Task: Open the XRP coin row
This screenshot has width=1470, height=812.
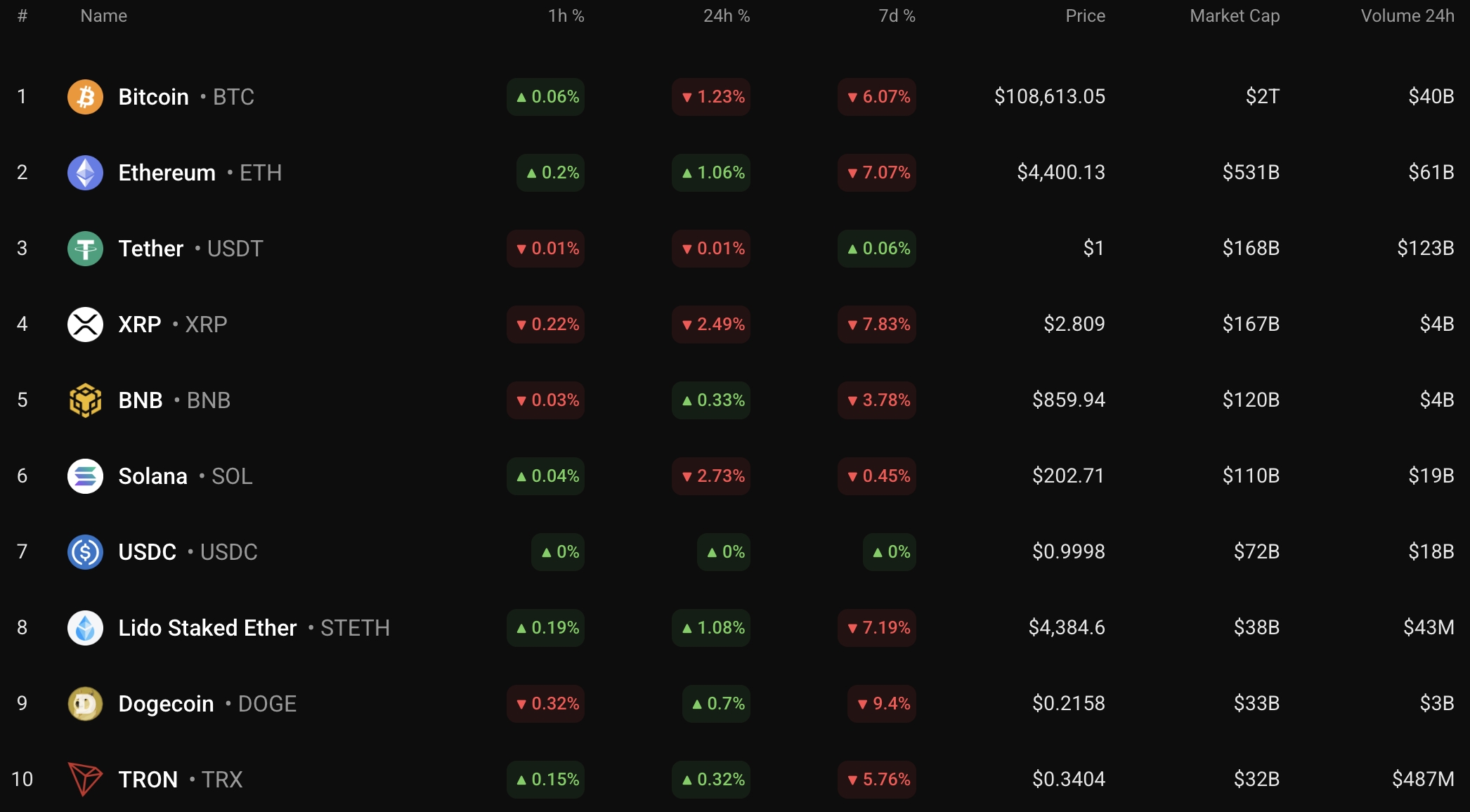Action: click(x=140, y=325)
